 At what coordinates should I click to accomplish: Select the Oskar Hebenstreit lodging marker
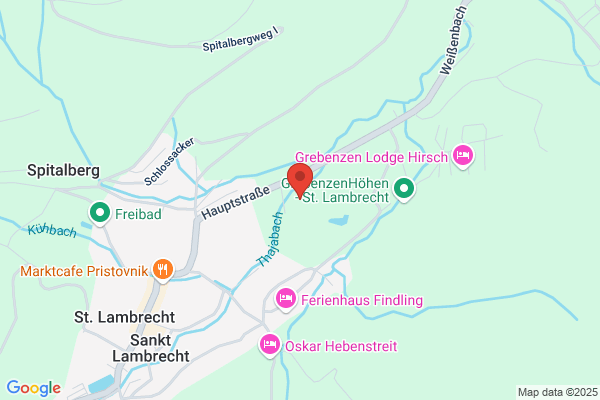(270, 345)
